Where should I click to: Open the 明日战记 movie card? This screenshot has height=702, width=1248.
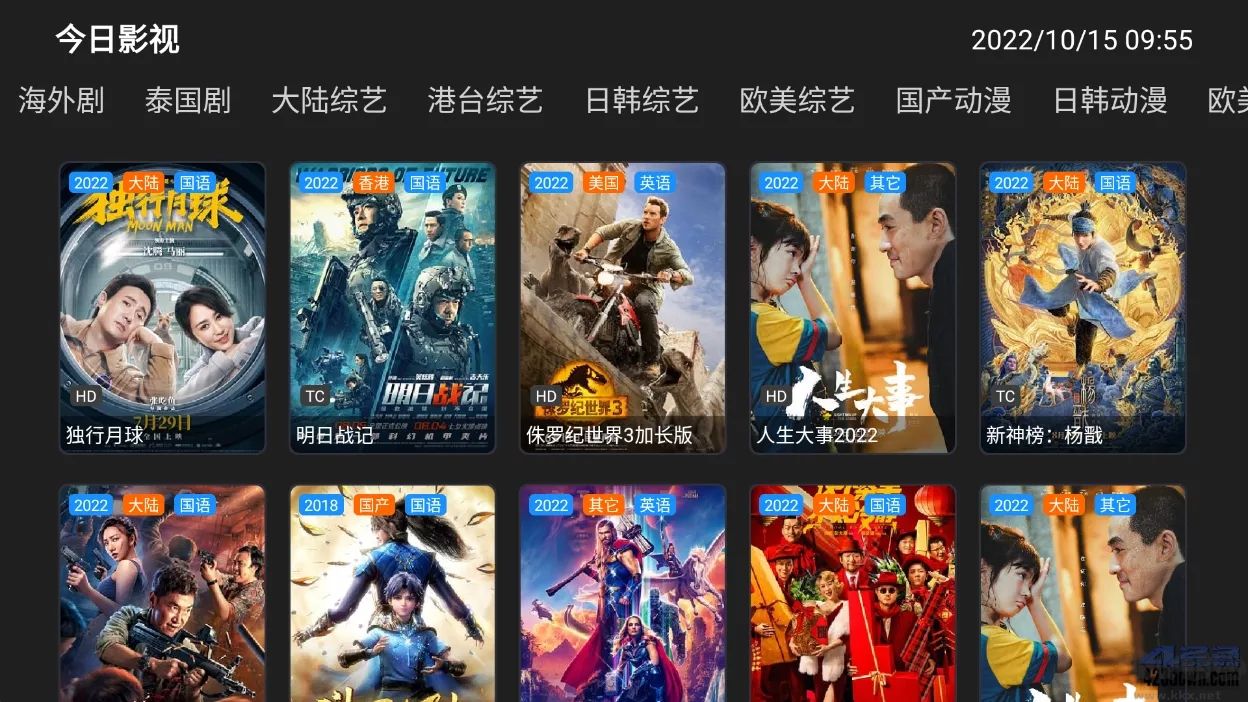392,307
